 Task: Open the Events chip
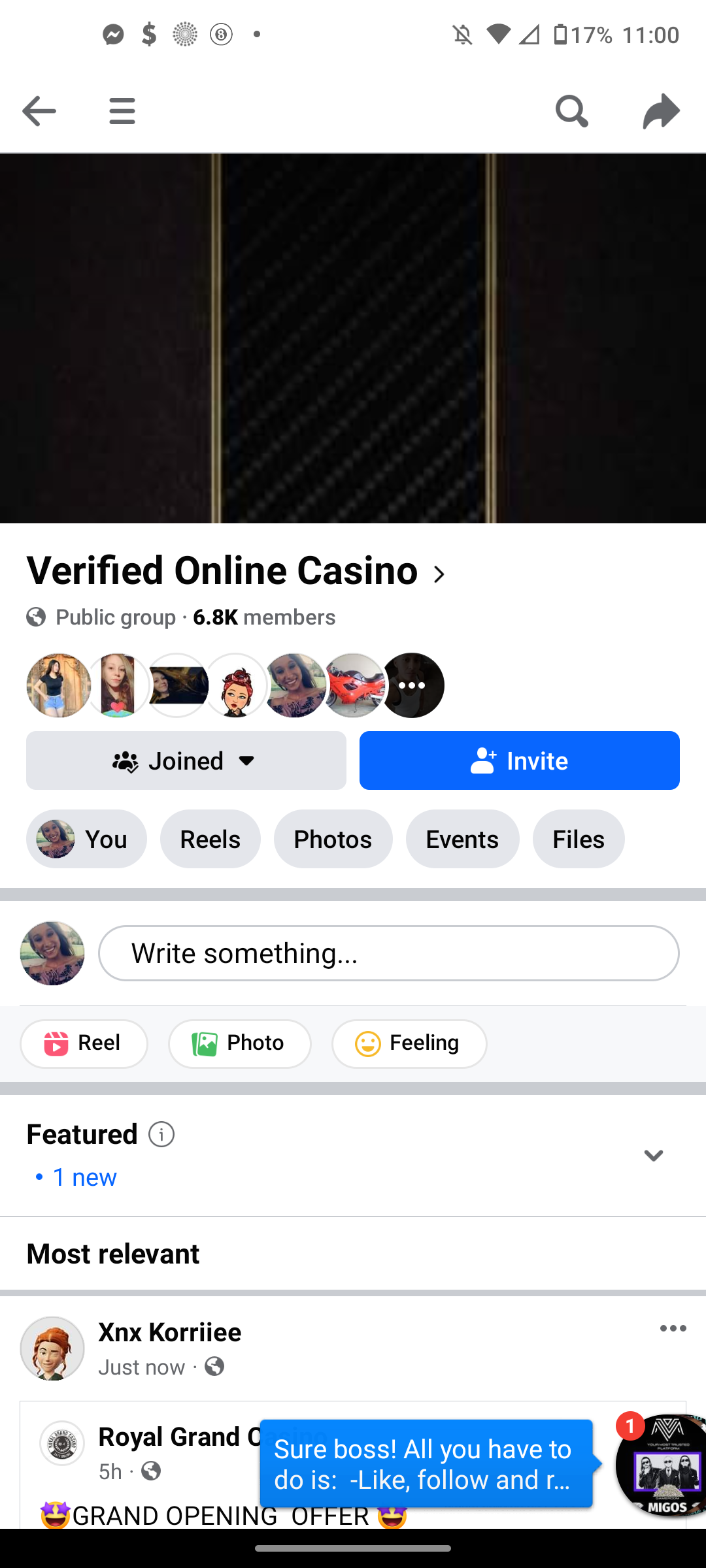(463, 839)
